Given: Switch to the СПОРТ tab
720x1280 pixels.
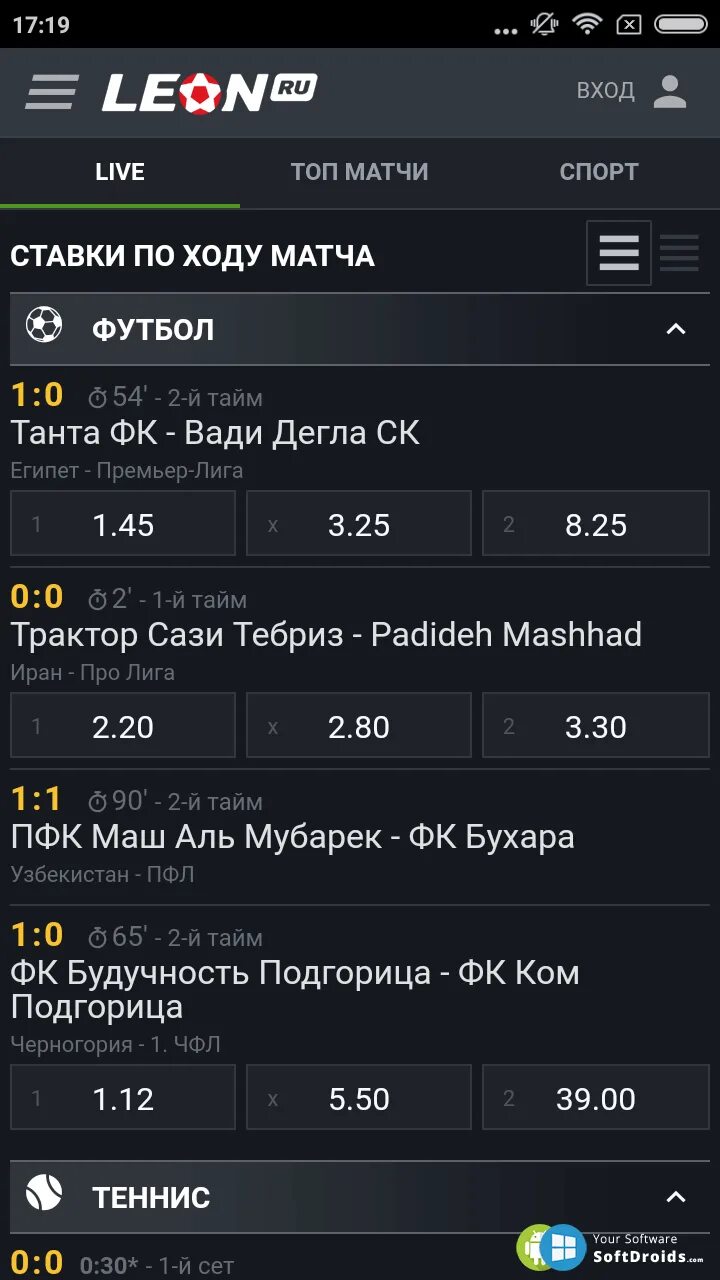Looking at the screenshot, I should coord(599,172).
